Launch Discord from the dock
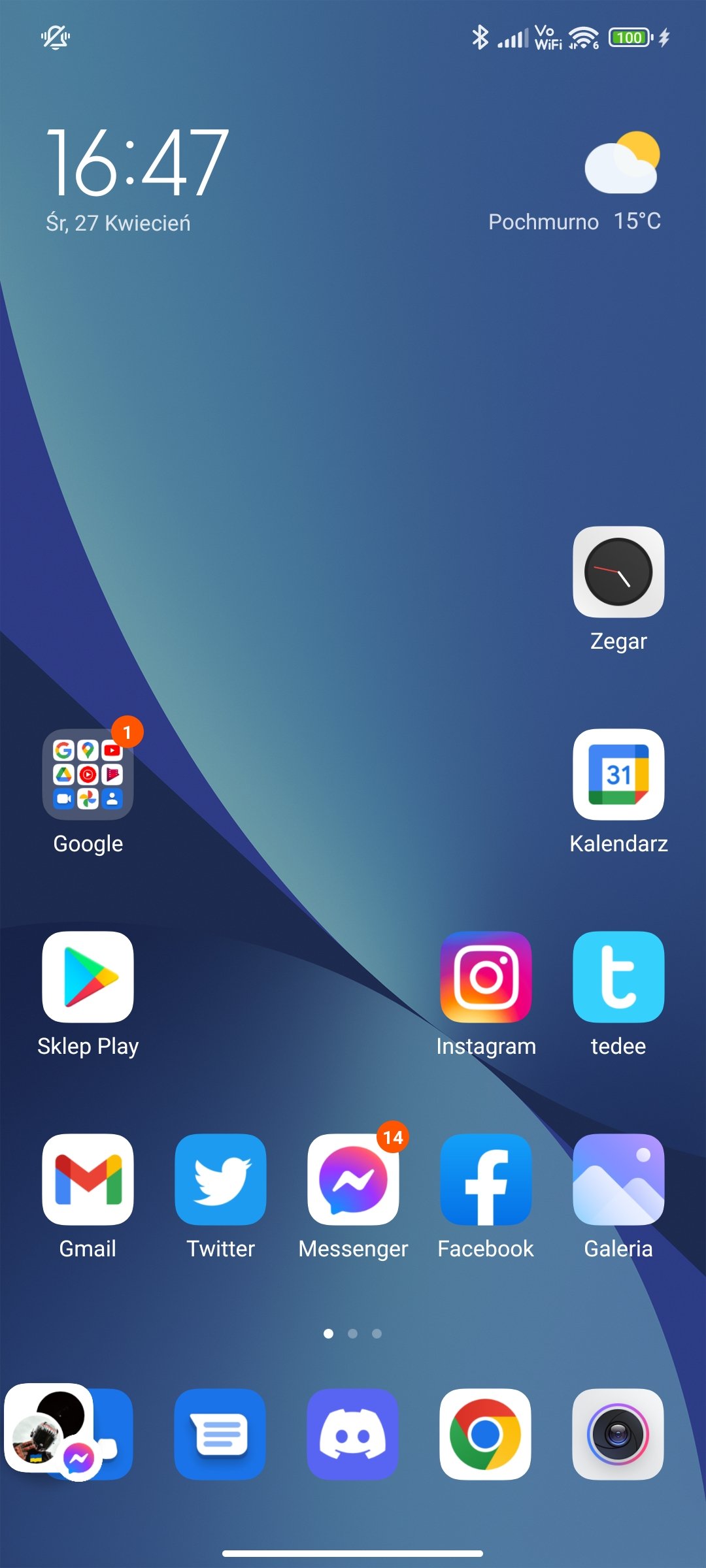Viewport: 706px width, 1568px height. [x=353, y=1434]
